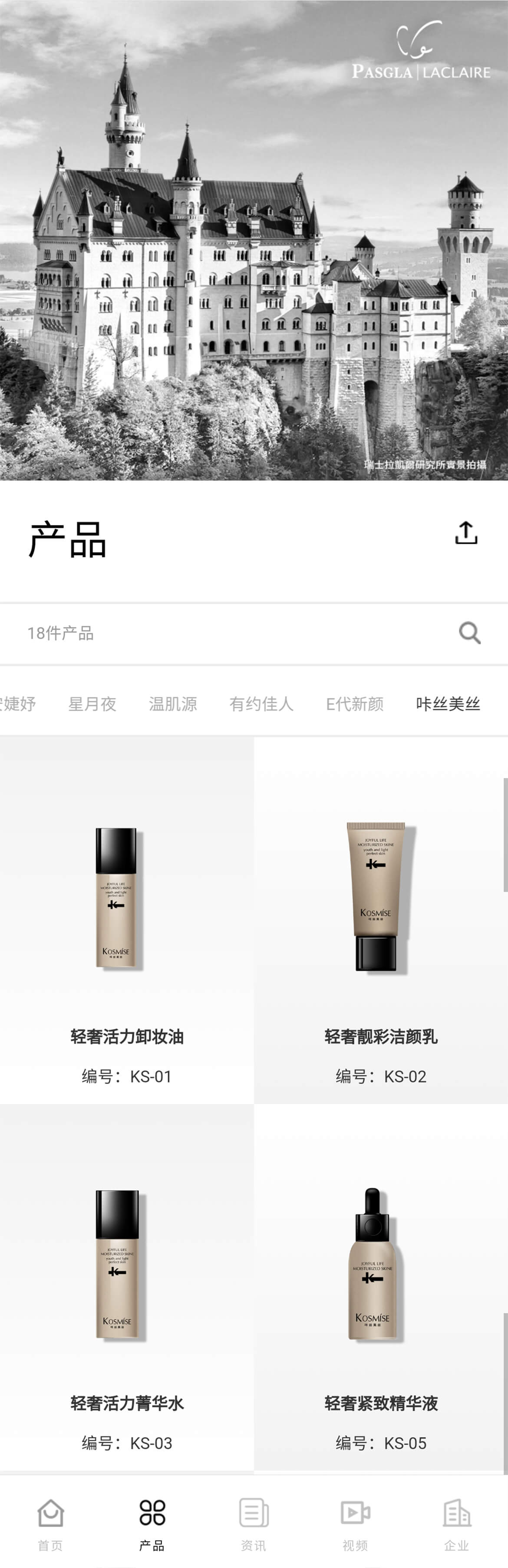Choose the 有约佳人 category tab
This screenshot has height=1568, width=508.
click(x=261, y=704)
